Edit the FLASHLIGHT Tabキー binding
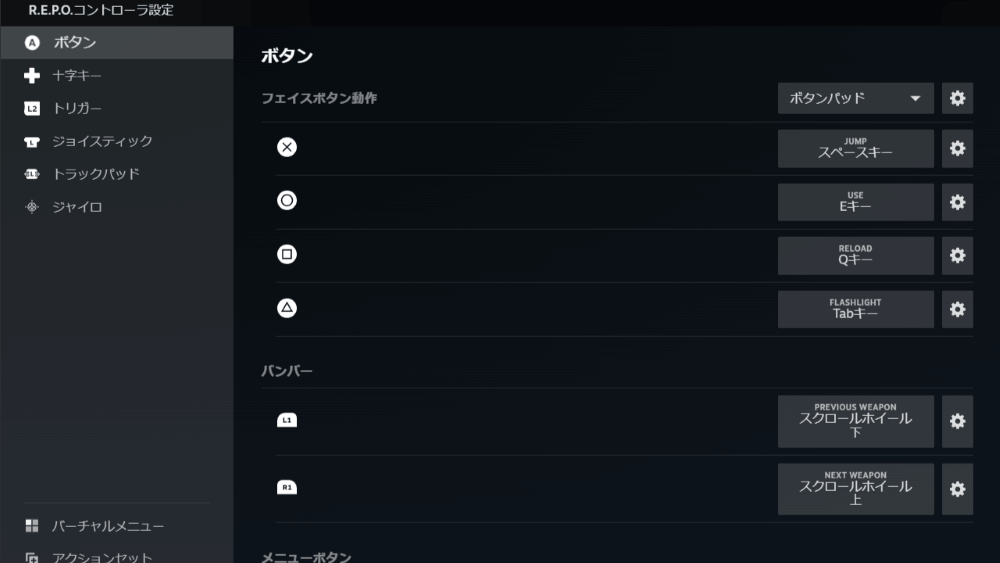 point(855,309)
